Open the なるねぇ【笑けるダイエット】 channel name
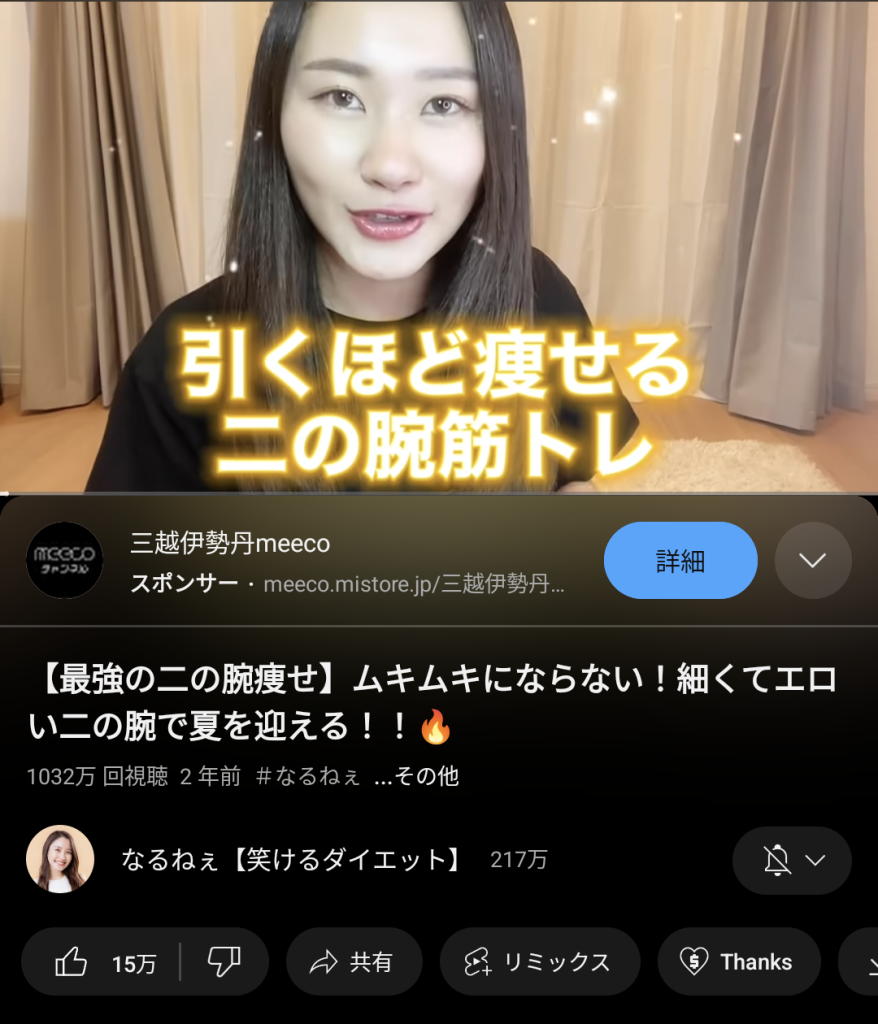Viewport: 878px width, 1024px height. (291, 859)
